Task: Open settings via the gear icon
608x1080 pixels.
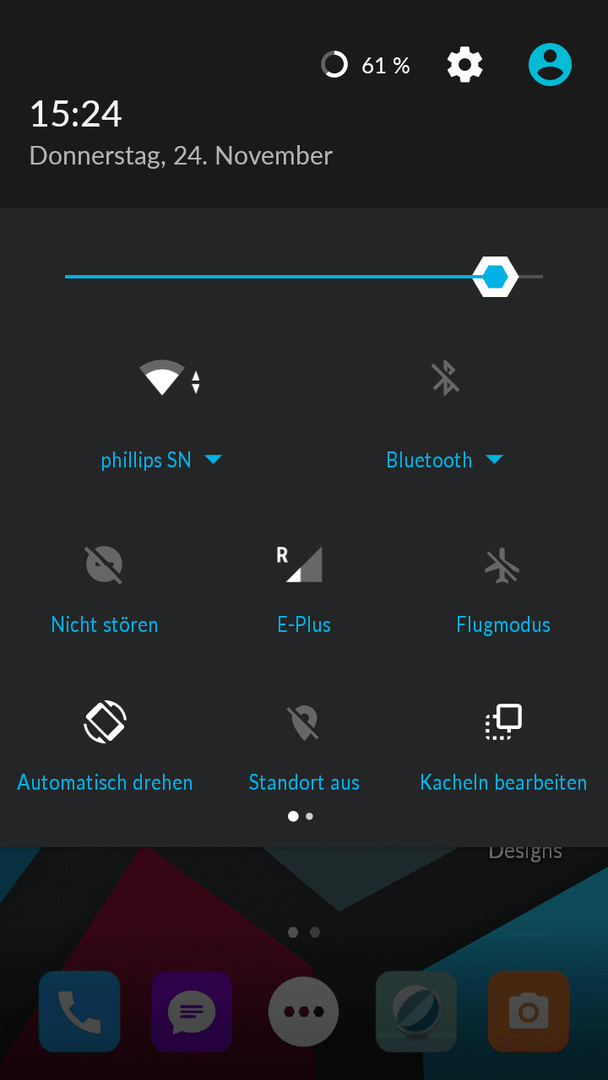Action: coord(465,65)
